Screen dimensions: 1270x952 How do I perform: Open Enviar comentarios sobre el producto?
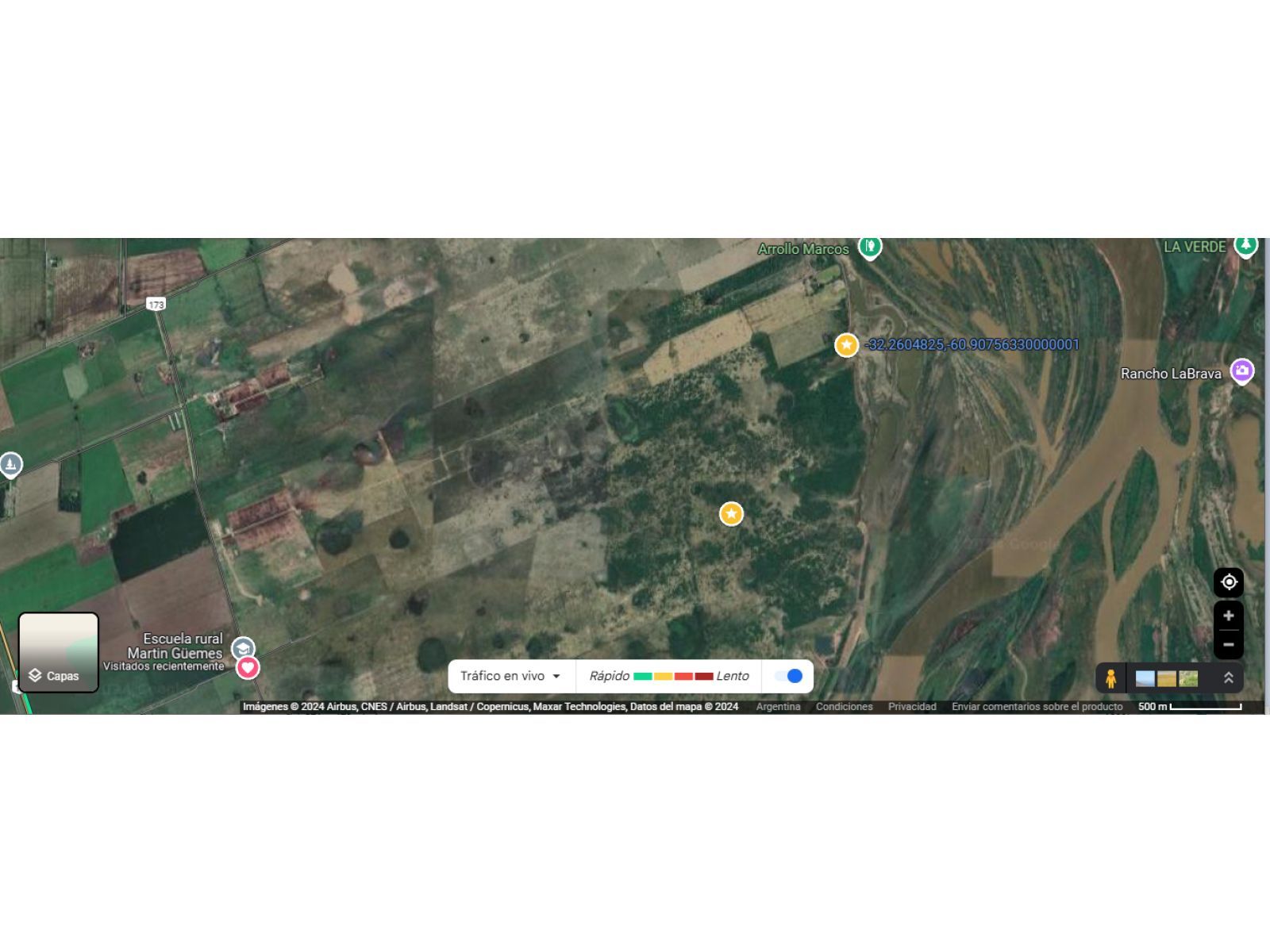[1037, 707]
